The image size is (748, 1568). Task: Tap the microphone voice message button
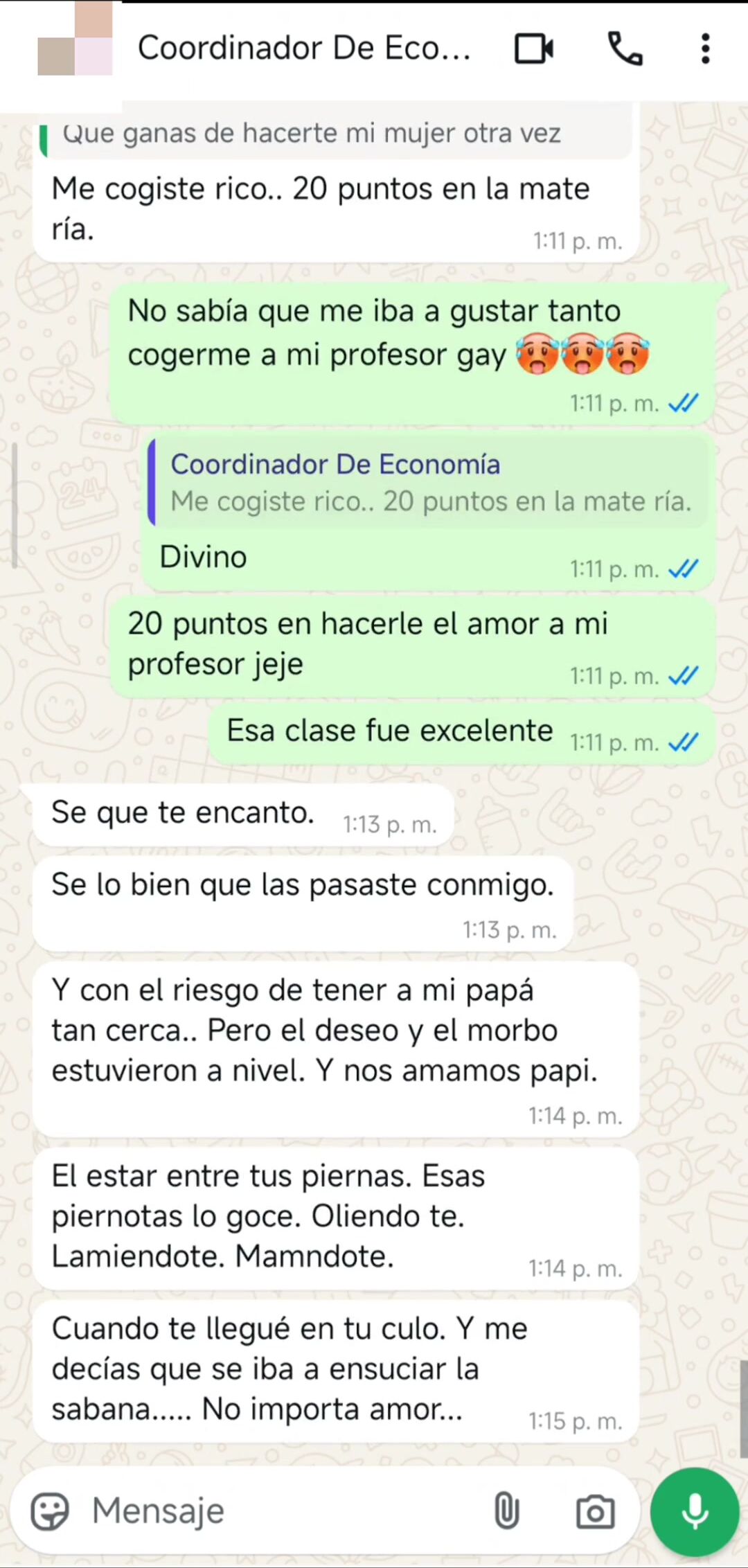[x=694, y=1511]
